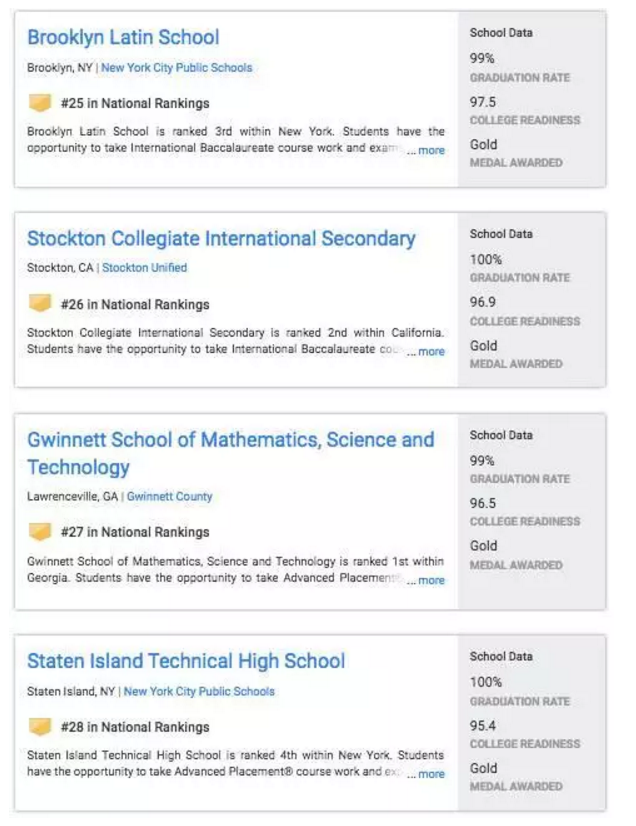Open New York City Public Schools link under Brooklyn Latin

177,68
